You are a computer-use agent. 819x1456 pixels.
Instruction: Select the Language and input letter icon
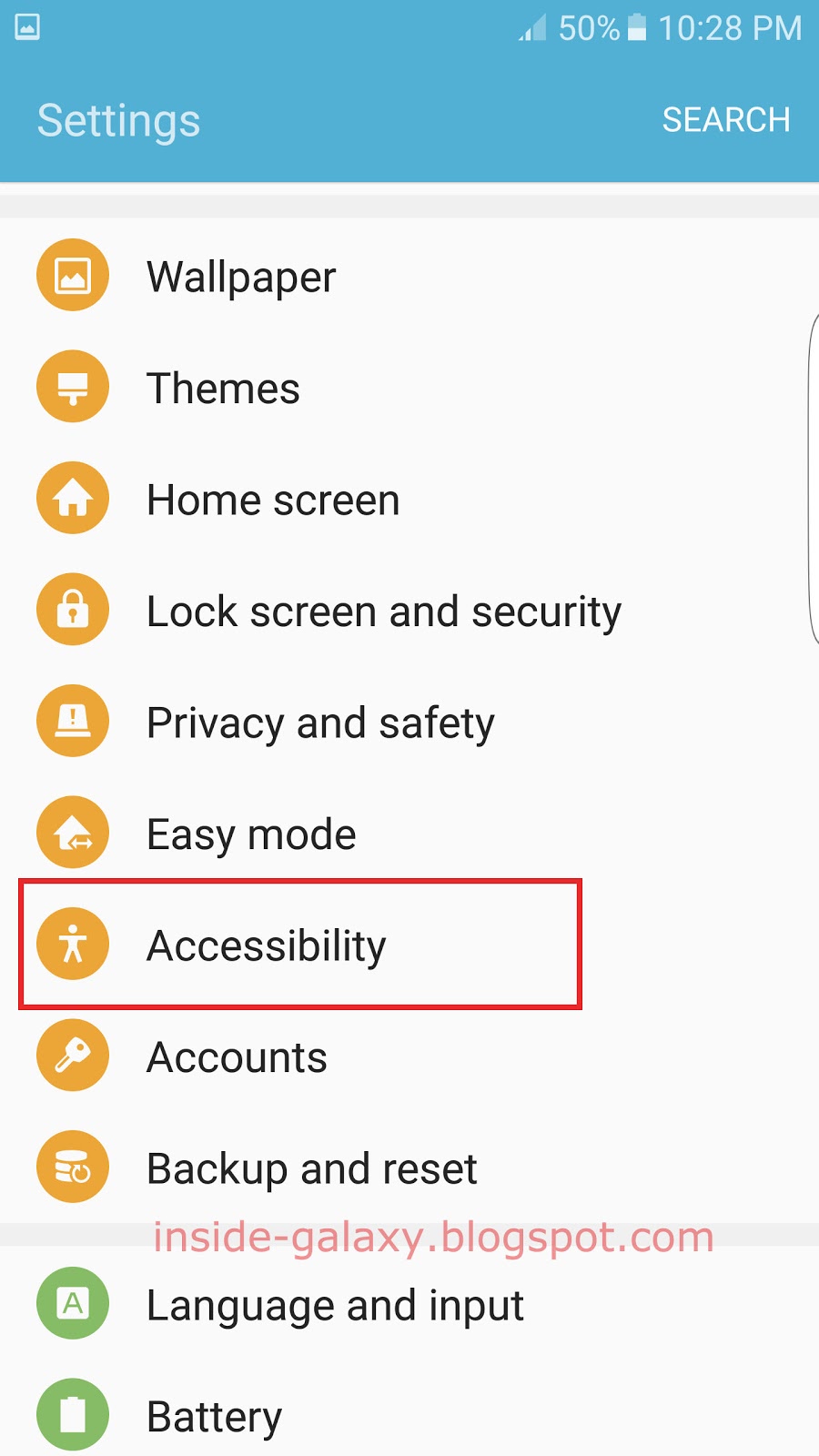click(73, 1303)
